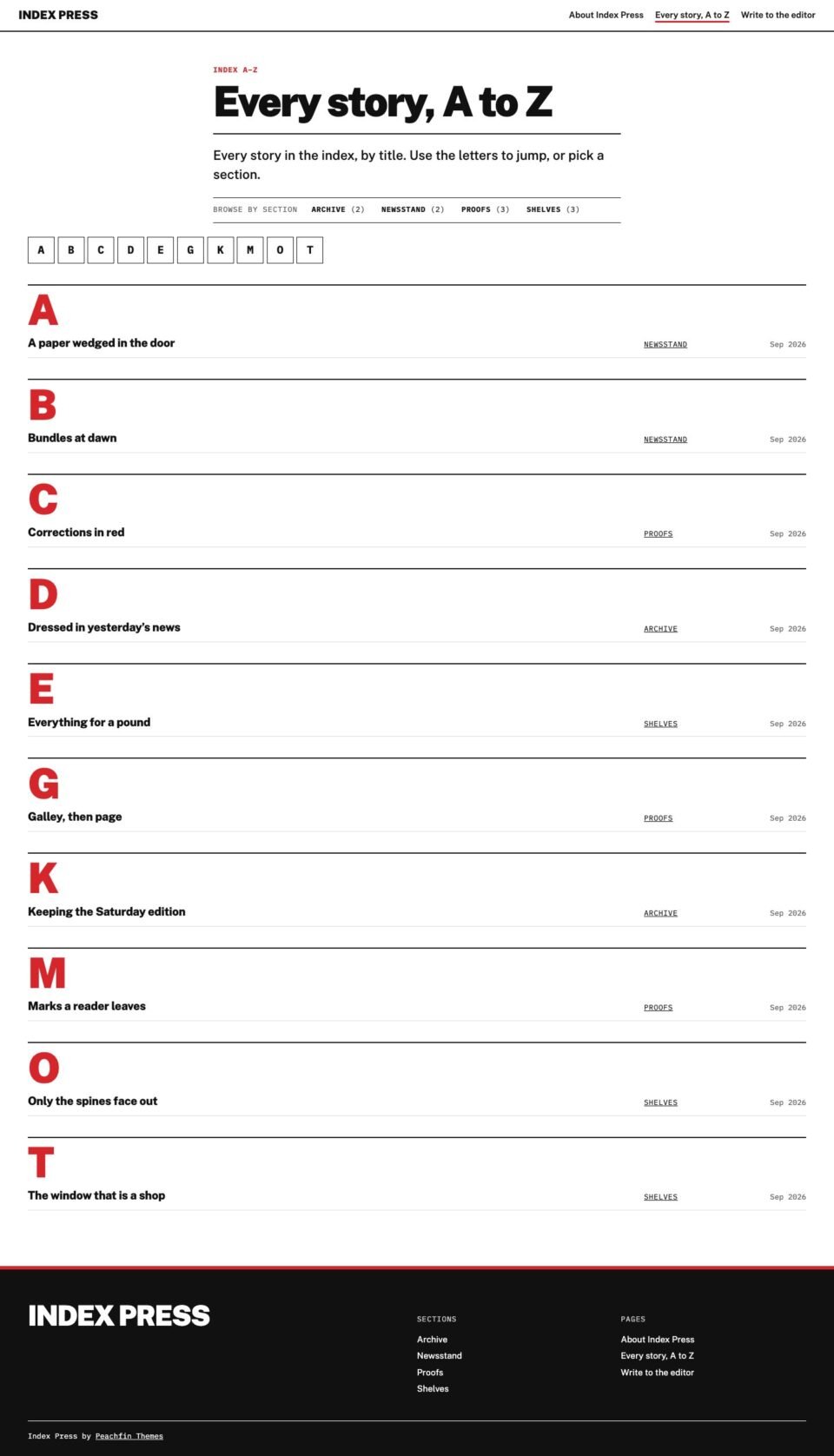Jump to letter G in index
This screenshot has height=1456, width=834.
190,250
